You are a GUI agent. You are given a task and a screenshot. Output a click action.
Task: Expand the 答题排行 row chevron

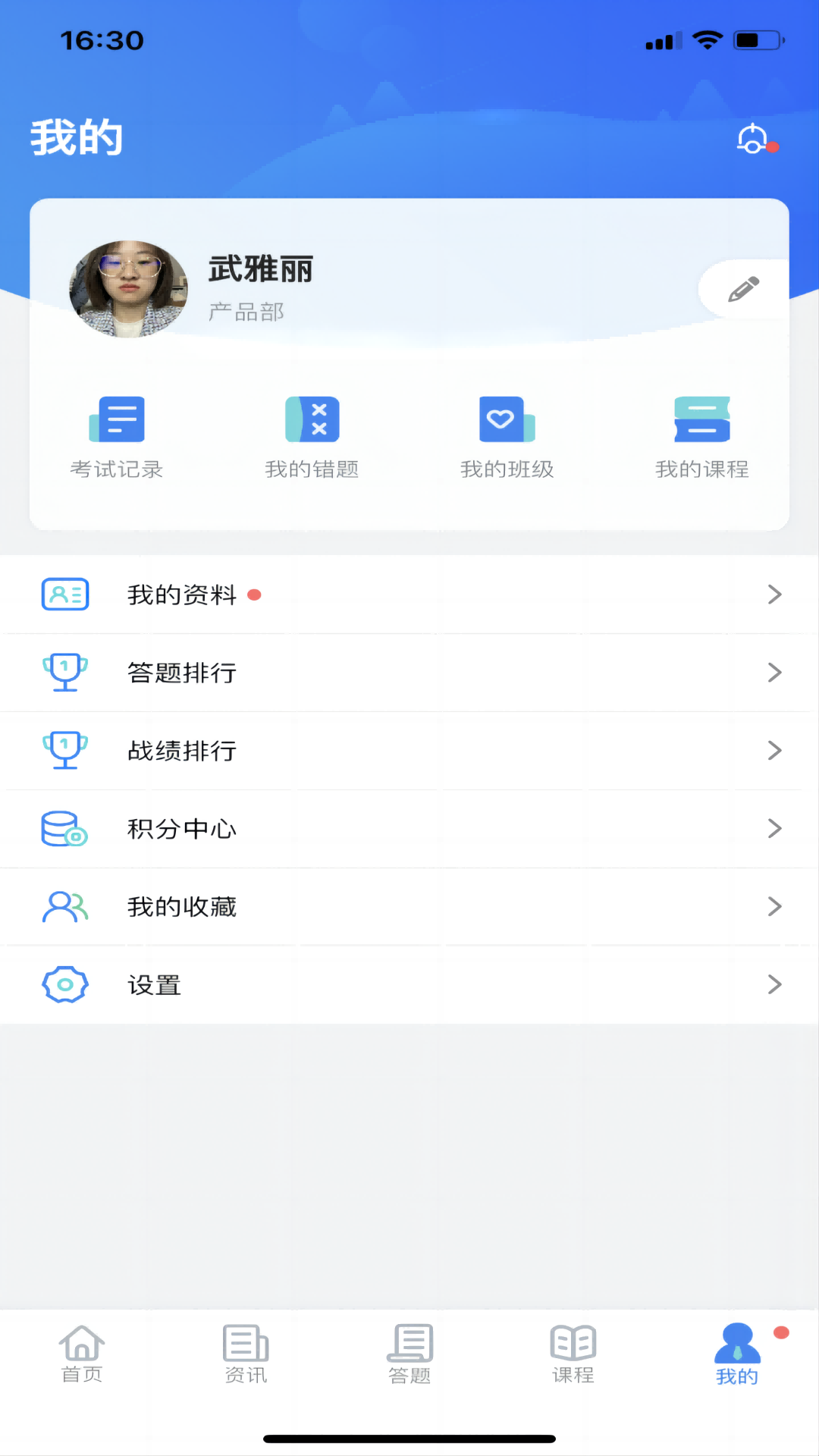775,673
